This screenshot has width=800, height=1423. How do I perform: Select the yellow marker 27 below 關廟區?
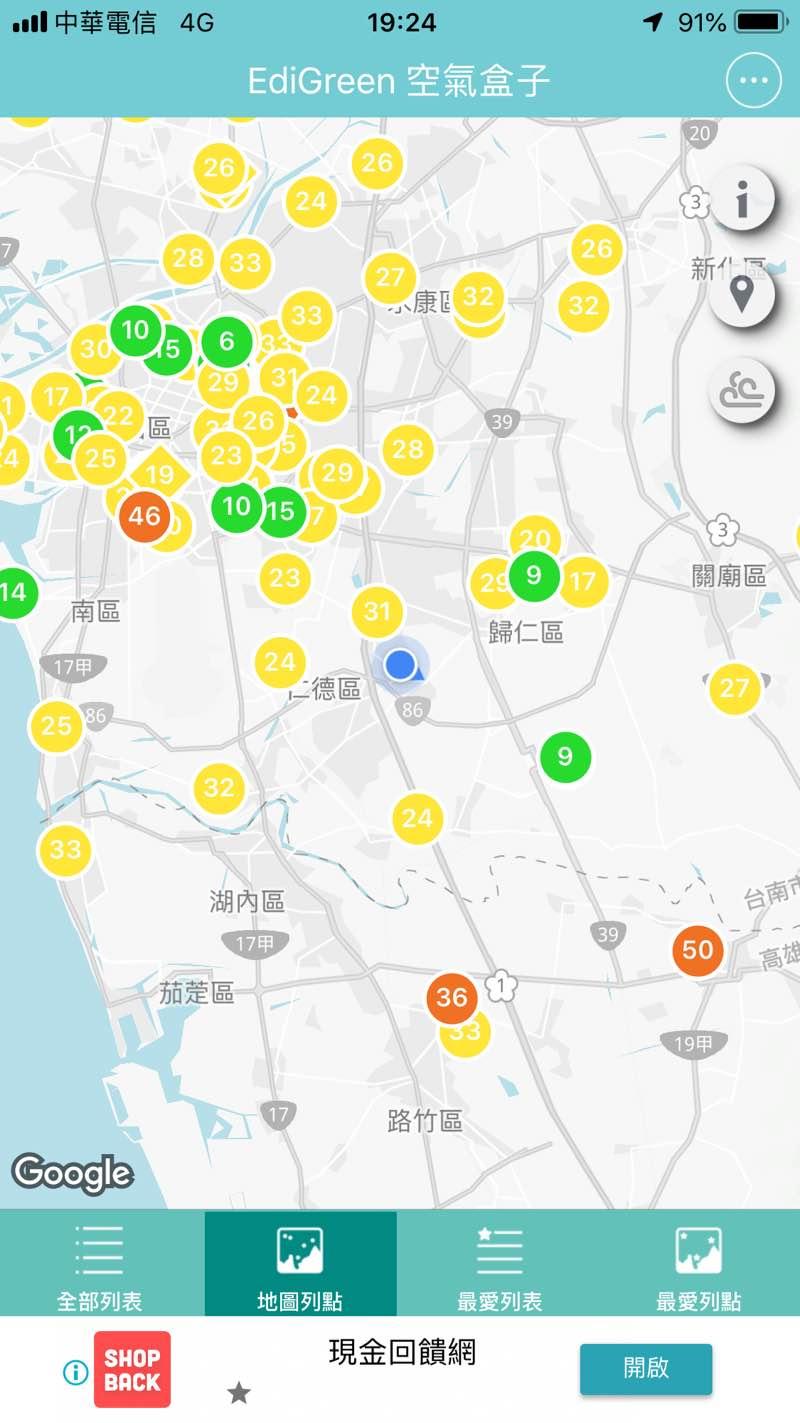point(735,688)
